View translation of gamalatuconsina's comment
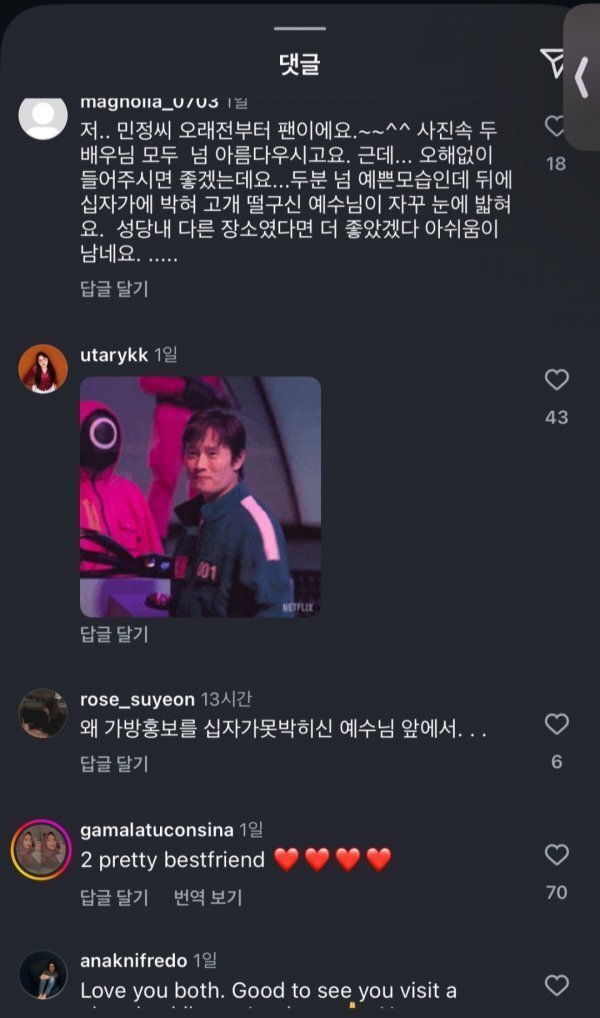Screen dimensions: 600x1018 click(207, 897)
